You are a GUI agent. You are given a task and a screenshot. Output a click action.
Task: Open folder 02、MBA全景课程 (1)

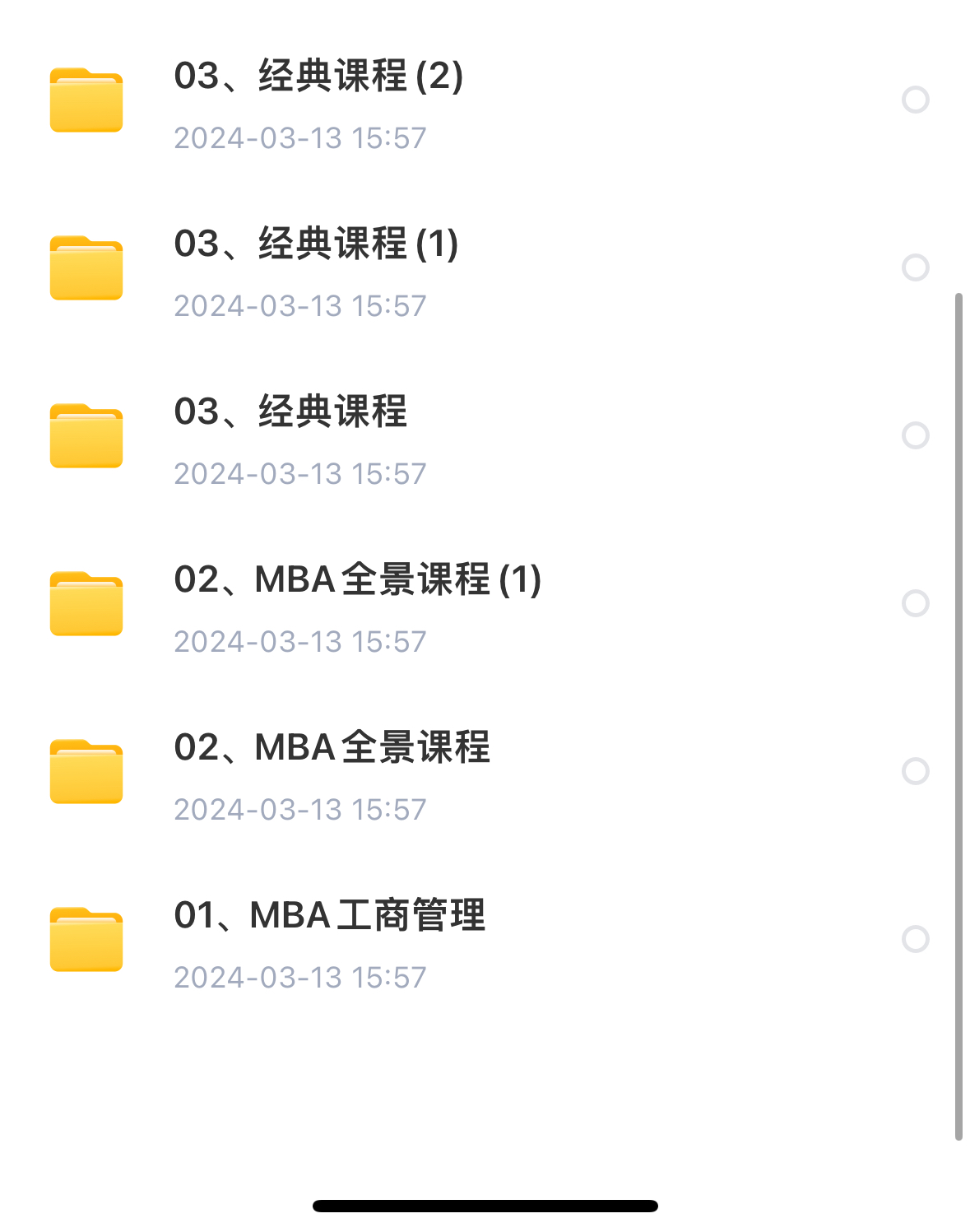click(357, 580)
